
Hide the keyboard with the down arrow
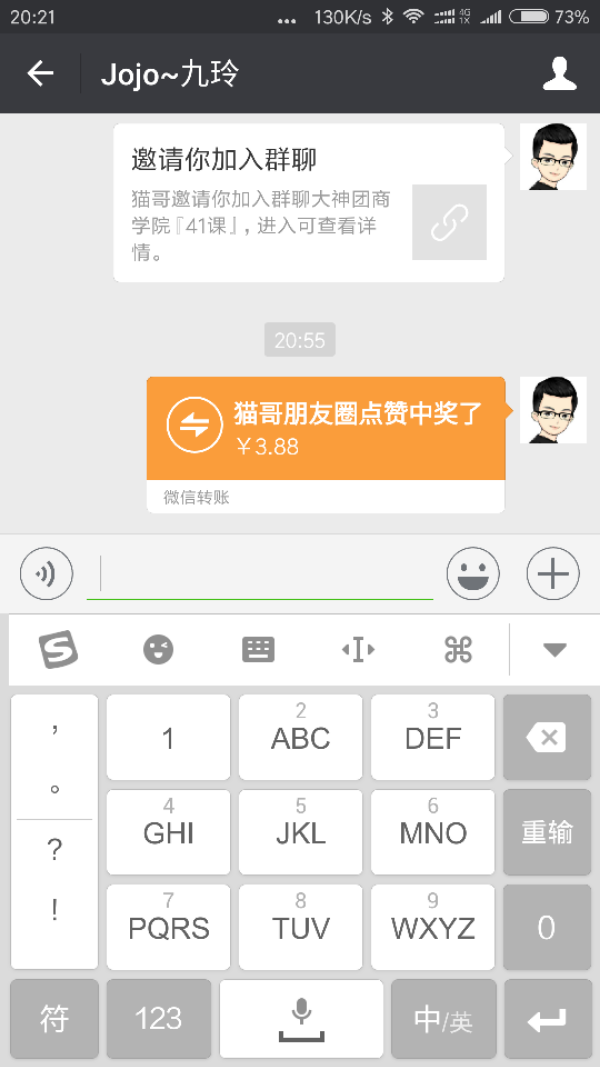coord(554,650)
